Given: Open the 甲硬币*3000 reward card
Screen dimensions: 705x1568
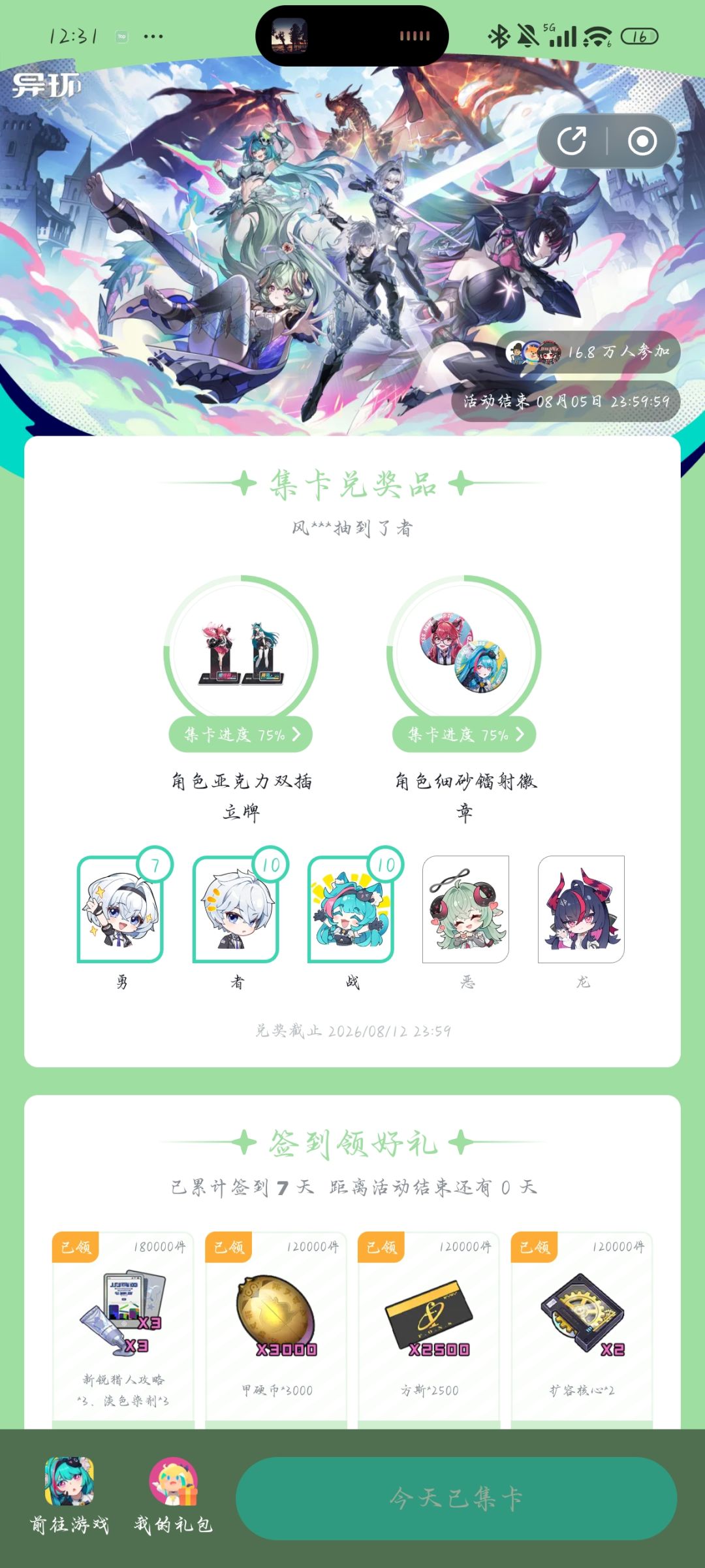Looking at the screenshot, I should pyautogui.click(x=276, y=1330).
